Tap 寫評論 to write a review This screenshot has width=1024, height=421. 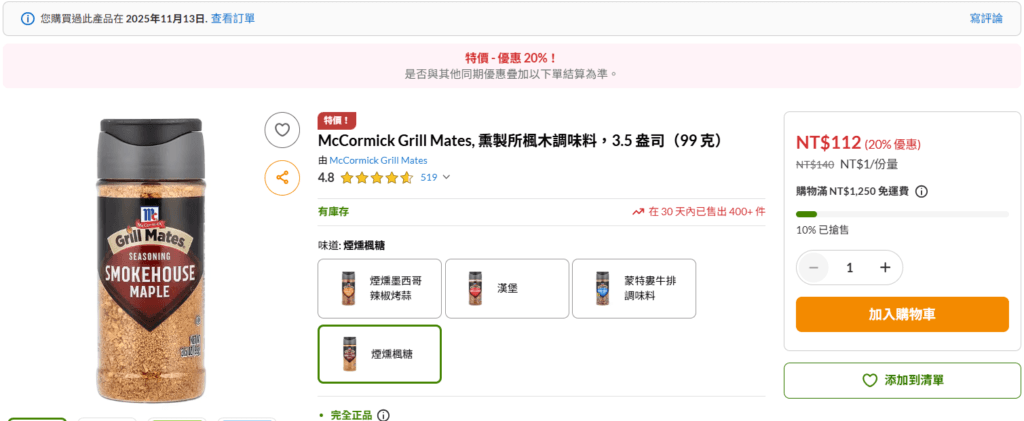pos(985,18)
